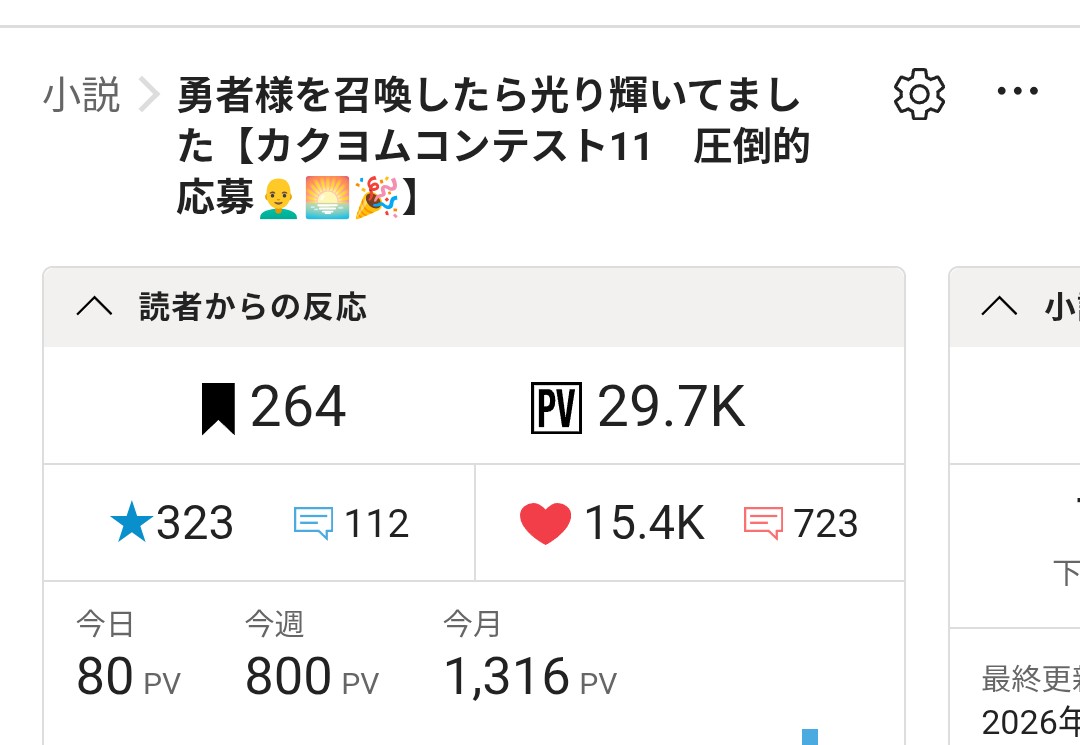Open the 15.4K heart reactions
This screenshot has height=745, width=1080.
point(612,523)
